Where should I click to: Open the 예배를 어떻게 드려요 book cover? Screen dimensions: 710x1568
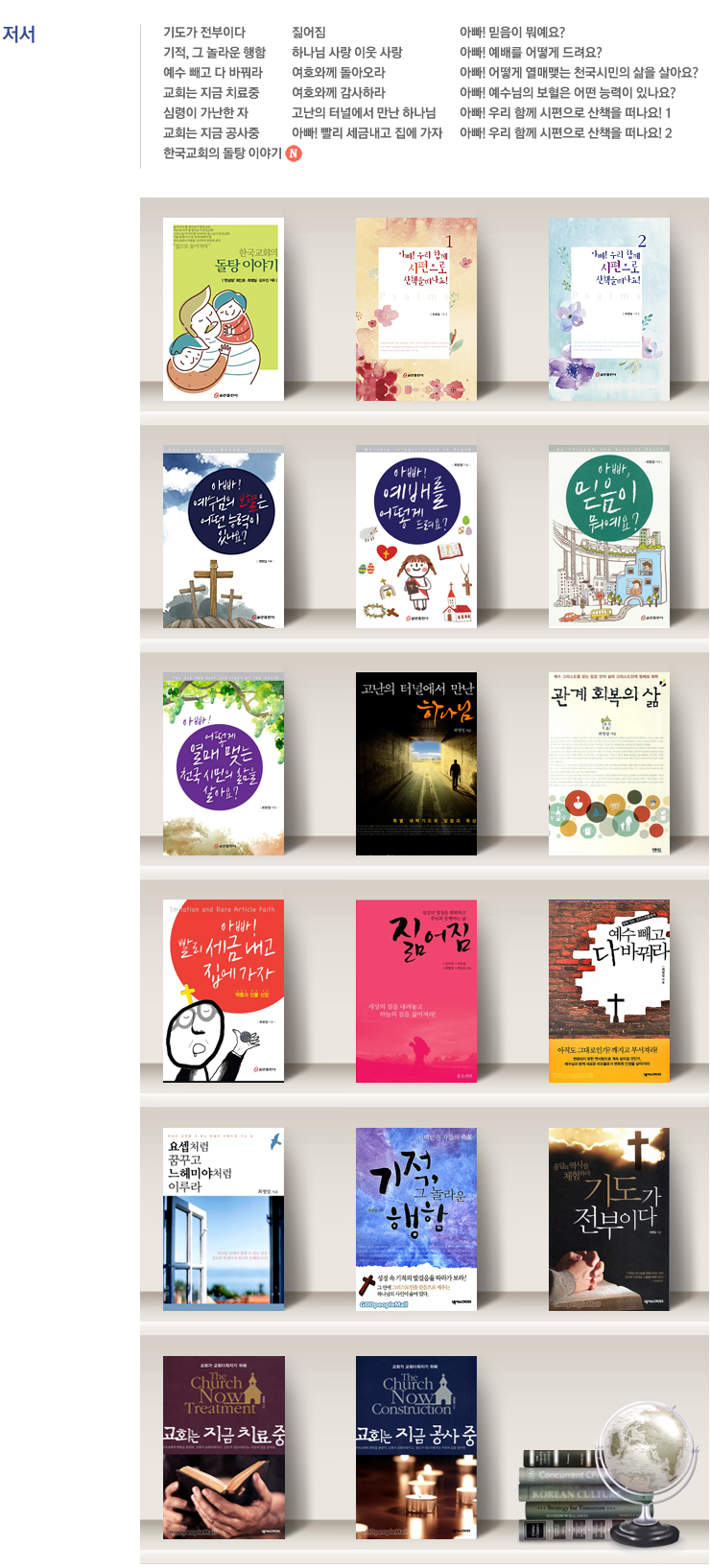(x=416, y=537)
